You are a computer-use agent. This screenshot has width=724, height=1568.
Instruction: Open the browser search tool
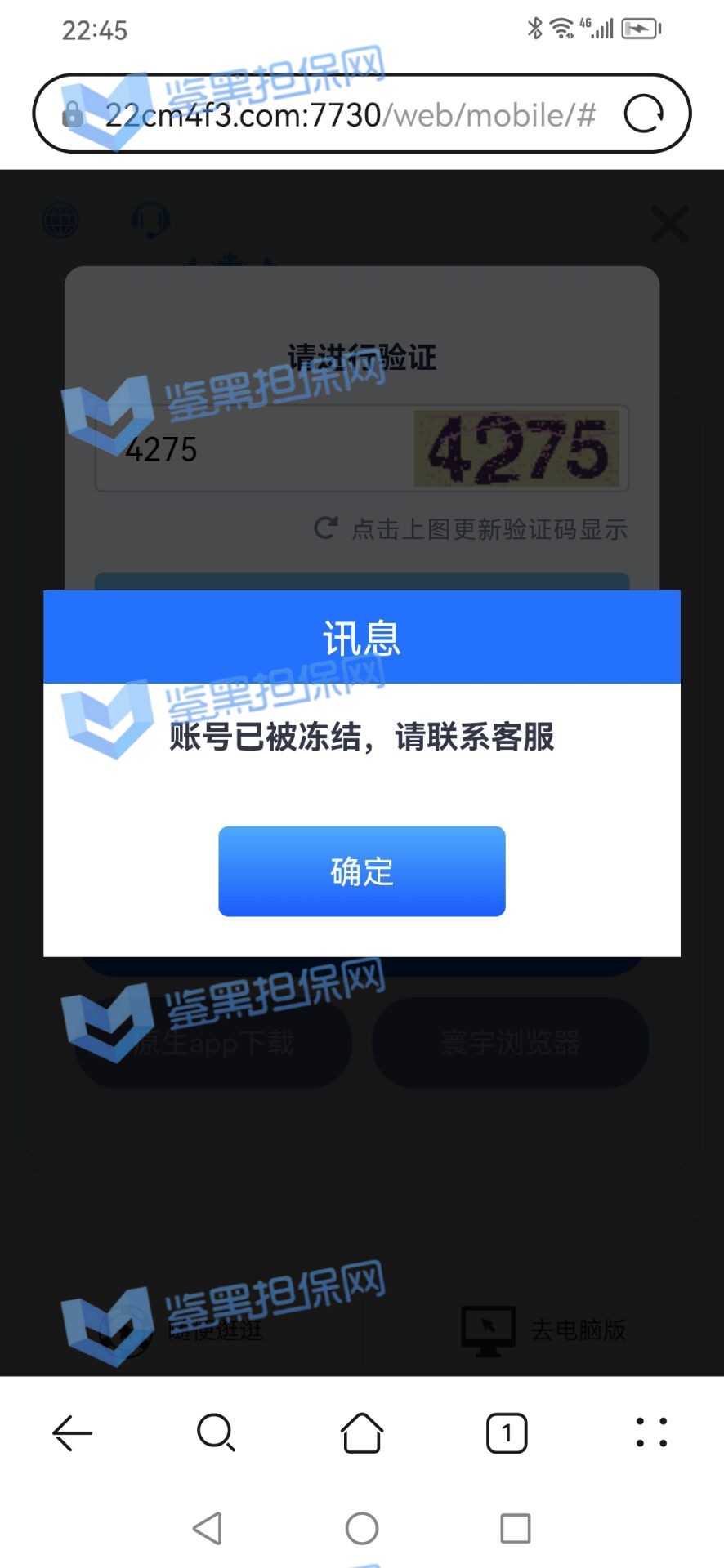217,1432
